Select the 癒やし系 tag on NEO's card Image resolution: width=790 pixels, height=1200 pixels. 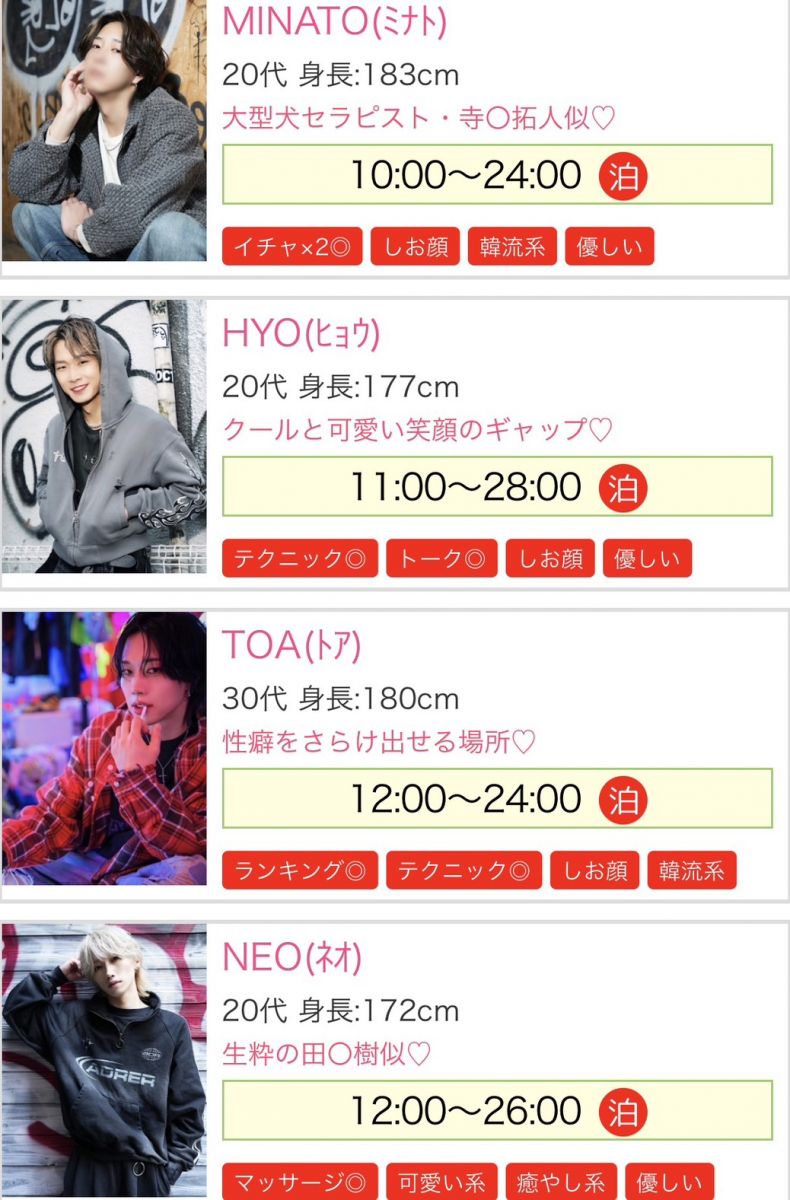[x=562, y=1182]
